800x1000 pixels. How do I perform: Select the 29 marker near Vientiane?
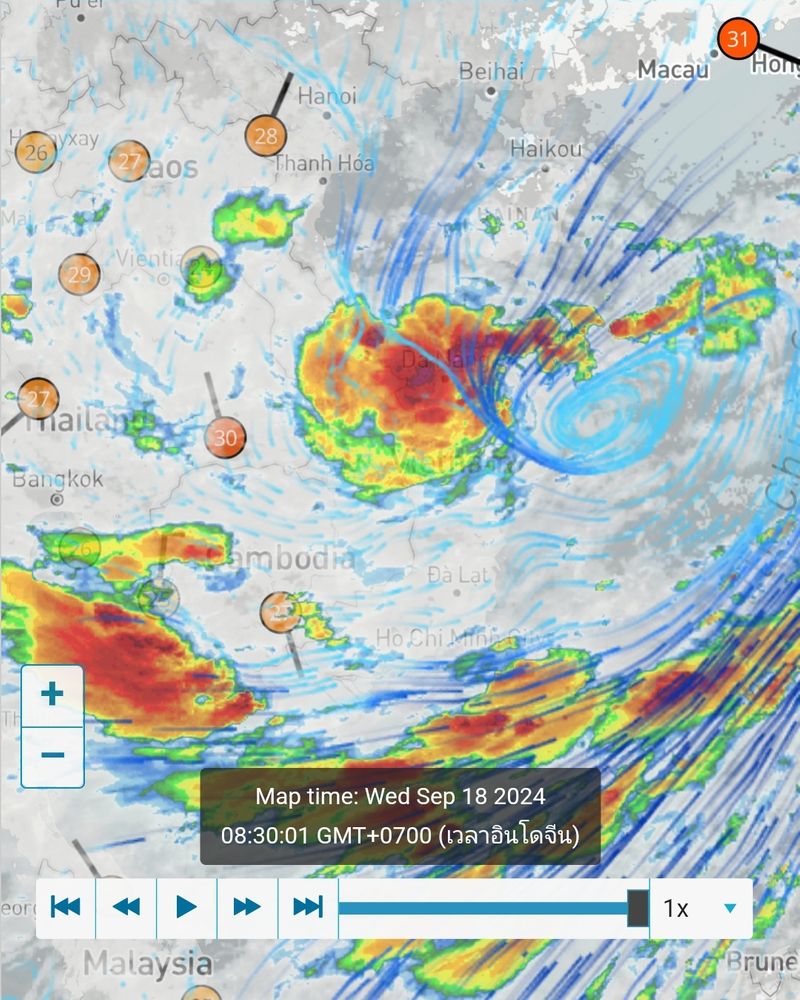[80, 272]
